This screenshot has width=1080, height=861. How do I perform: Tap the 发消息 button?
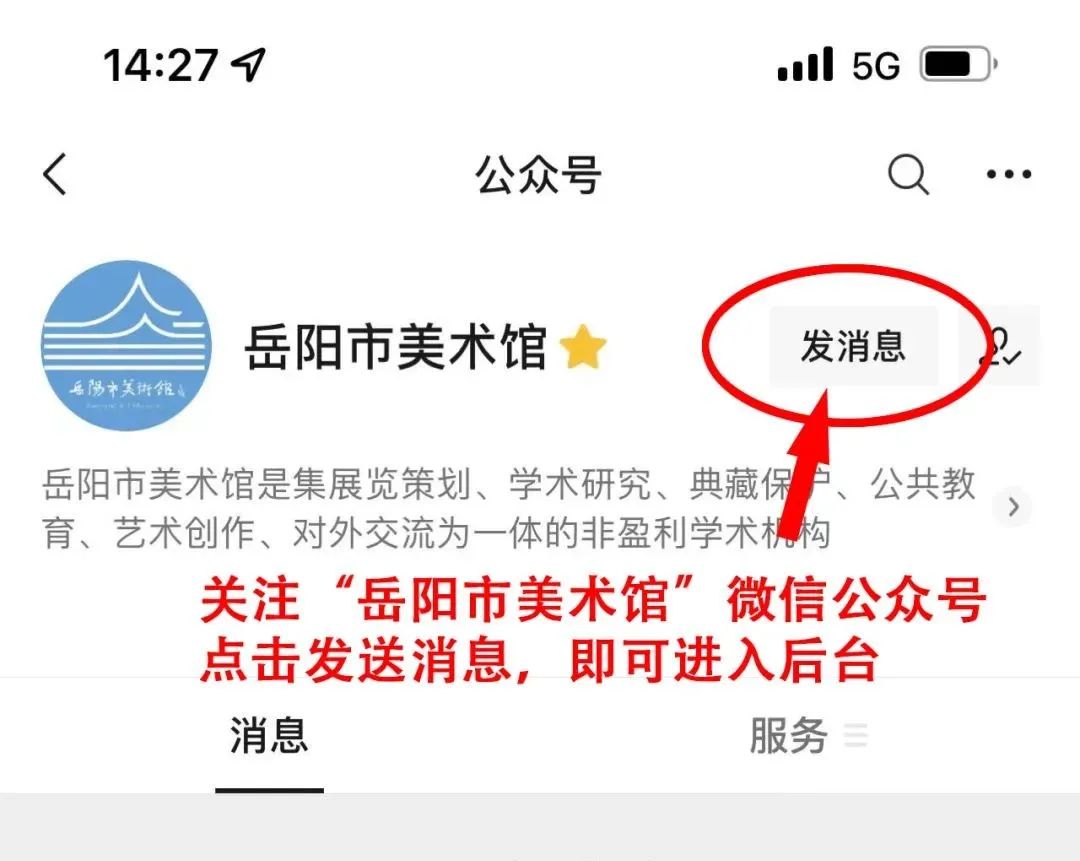pos(853,346)
